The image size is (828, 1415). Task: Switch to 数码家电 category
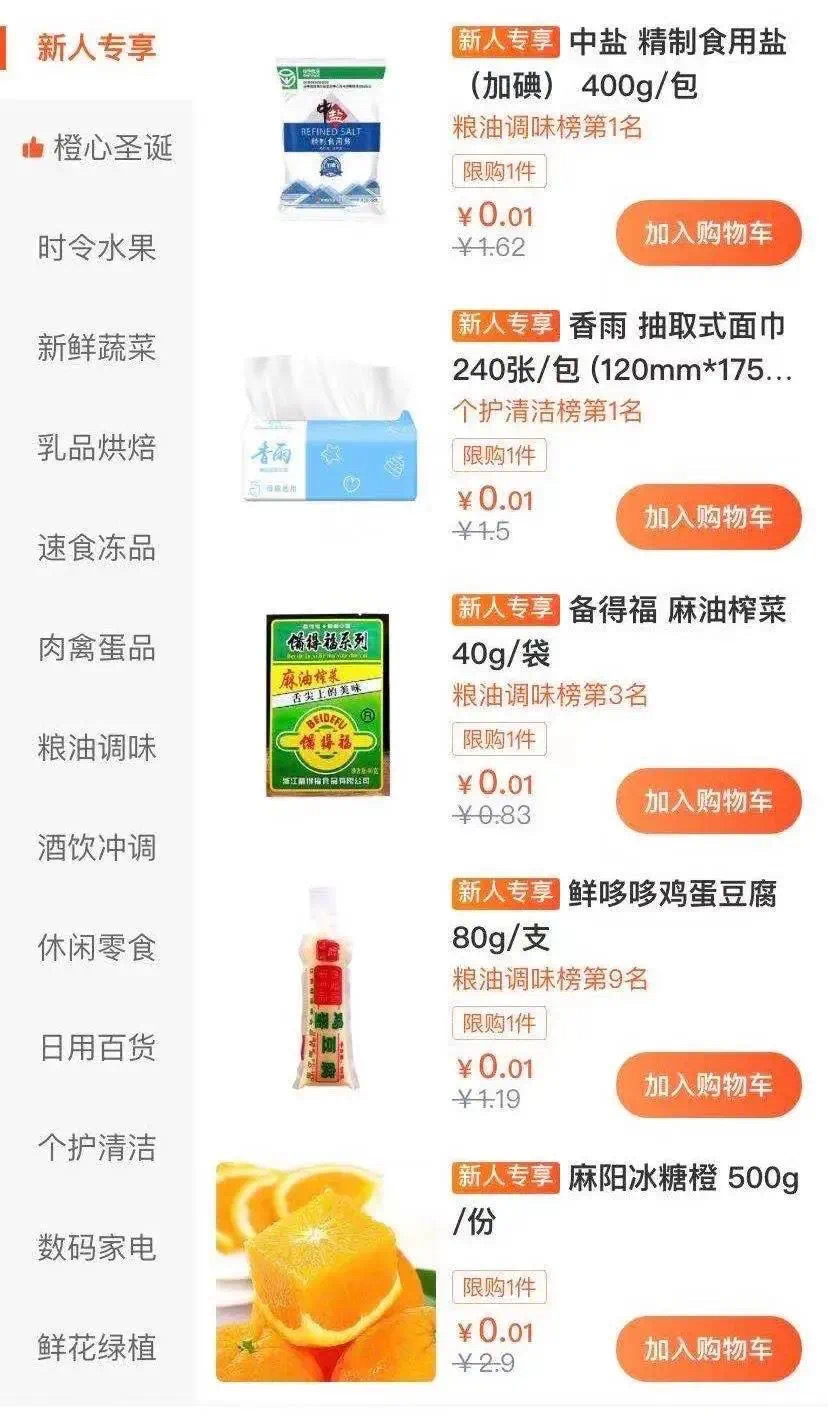point(97,1247)
